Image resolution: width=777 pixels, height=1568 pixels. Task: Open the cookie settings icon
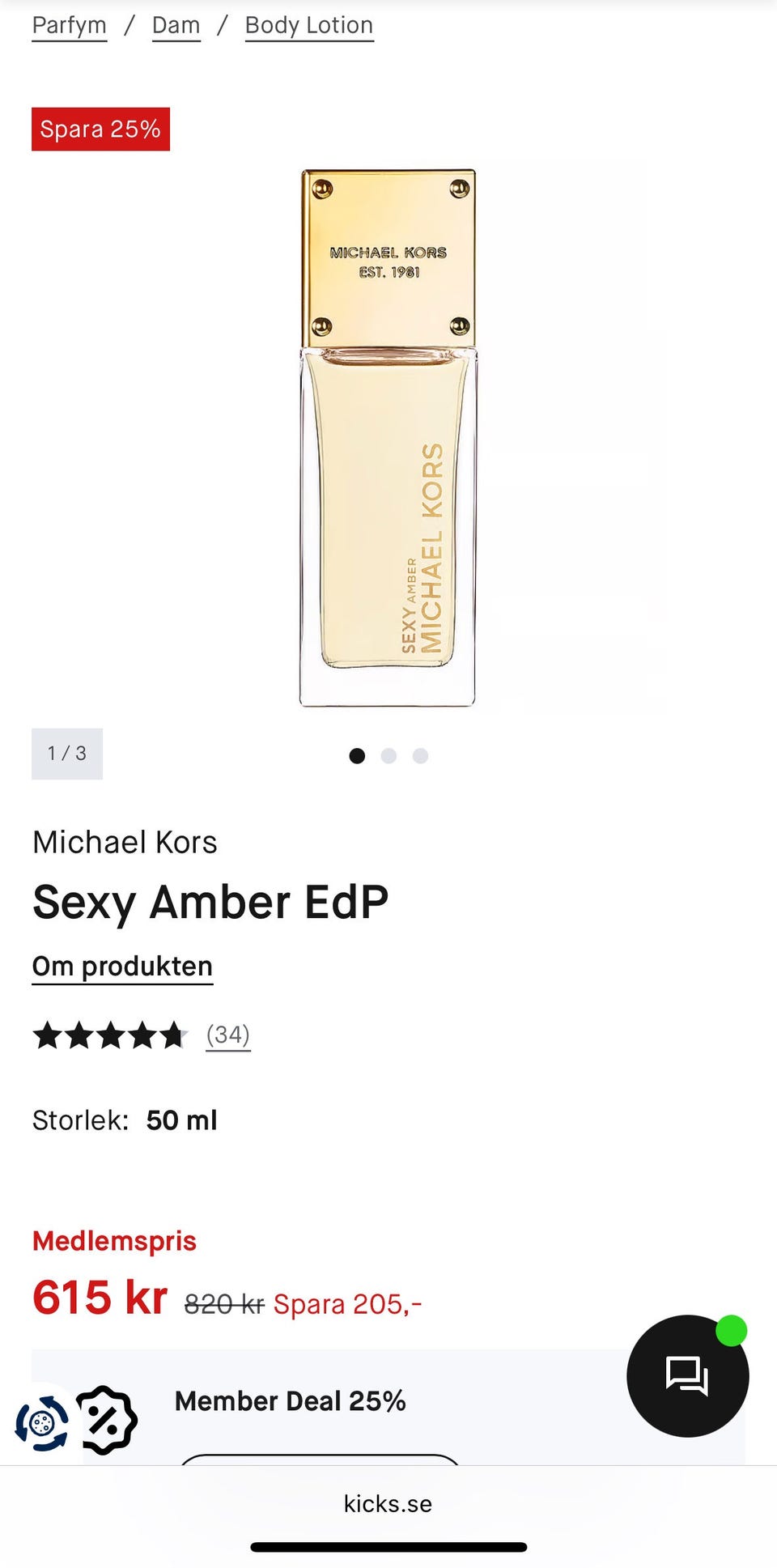coord(42,1422)
